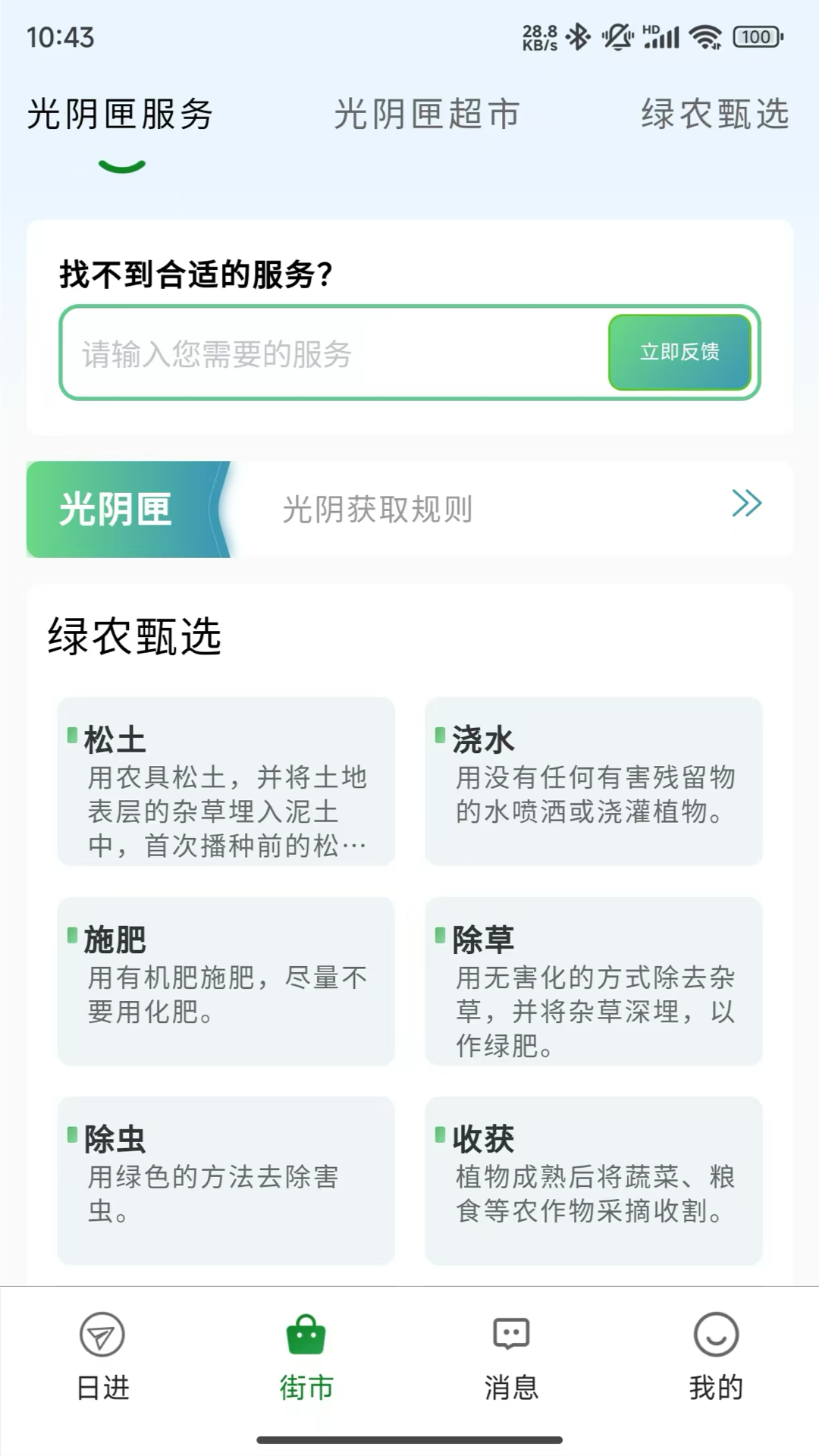This screenshot has height=1456, width=819.
Task: Switch to the 光阴匣超市 tab
Action: [x=427, y=115]
